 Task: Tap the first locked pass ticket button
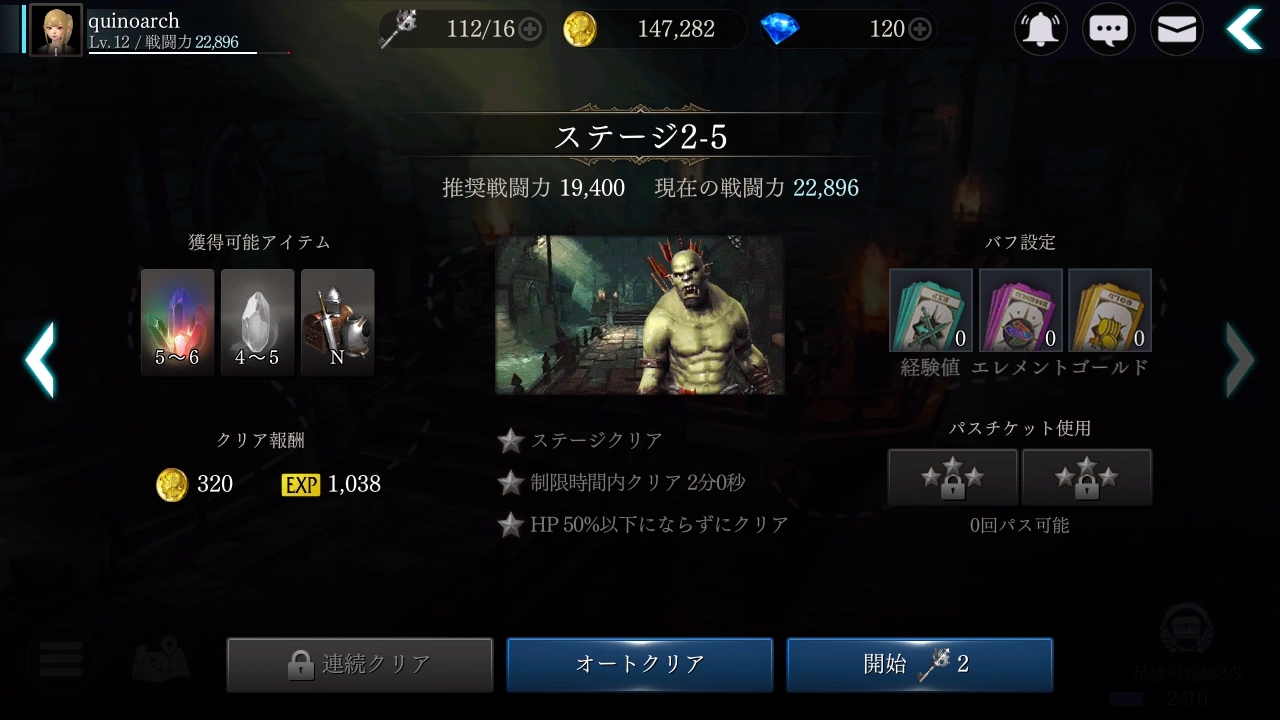pos(953,477)
